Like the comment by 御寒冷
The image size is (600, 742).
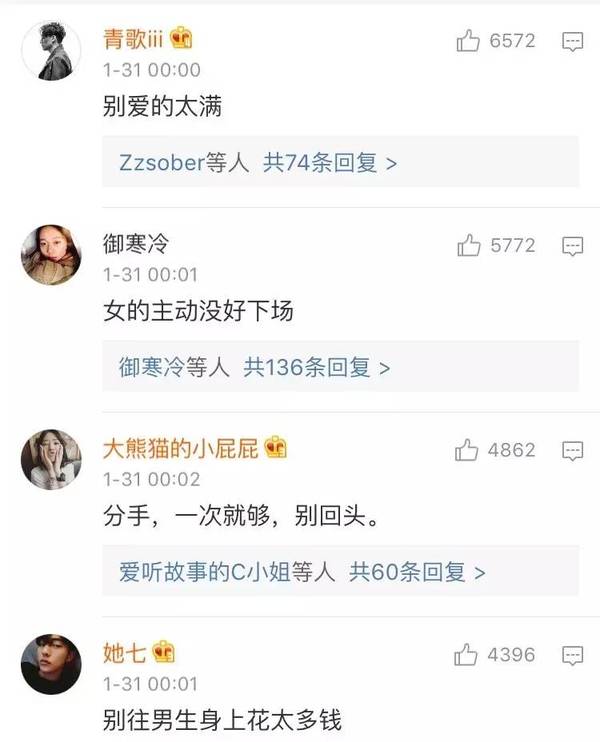point(468,245)
